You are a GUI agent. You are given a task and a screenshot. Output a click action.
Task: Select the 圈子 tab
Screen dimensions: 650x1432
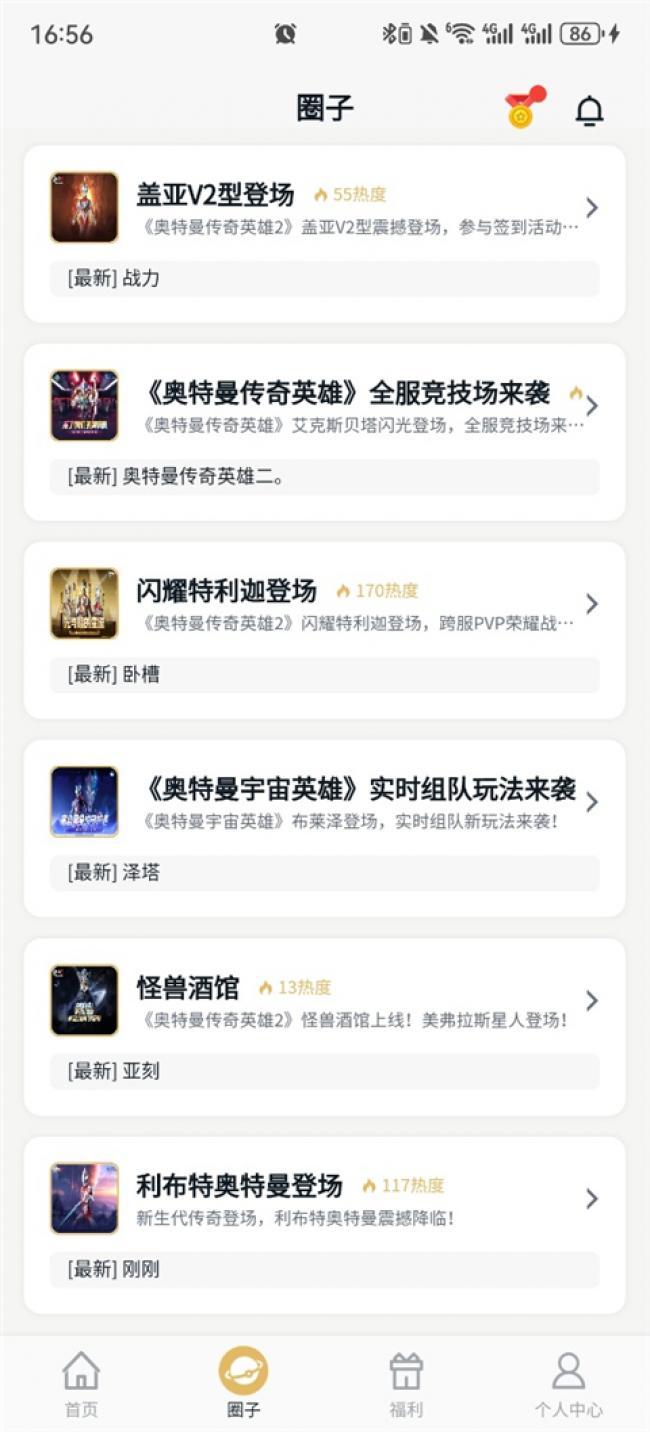[243, 1384]
